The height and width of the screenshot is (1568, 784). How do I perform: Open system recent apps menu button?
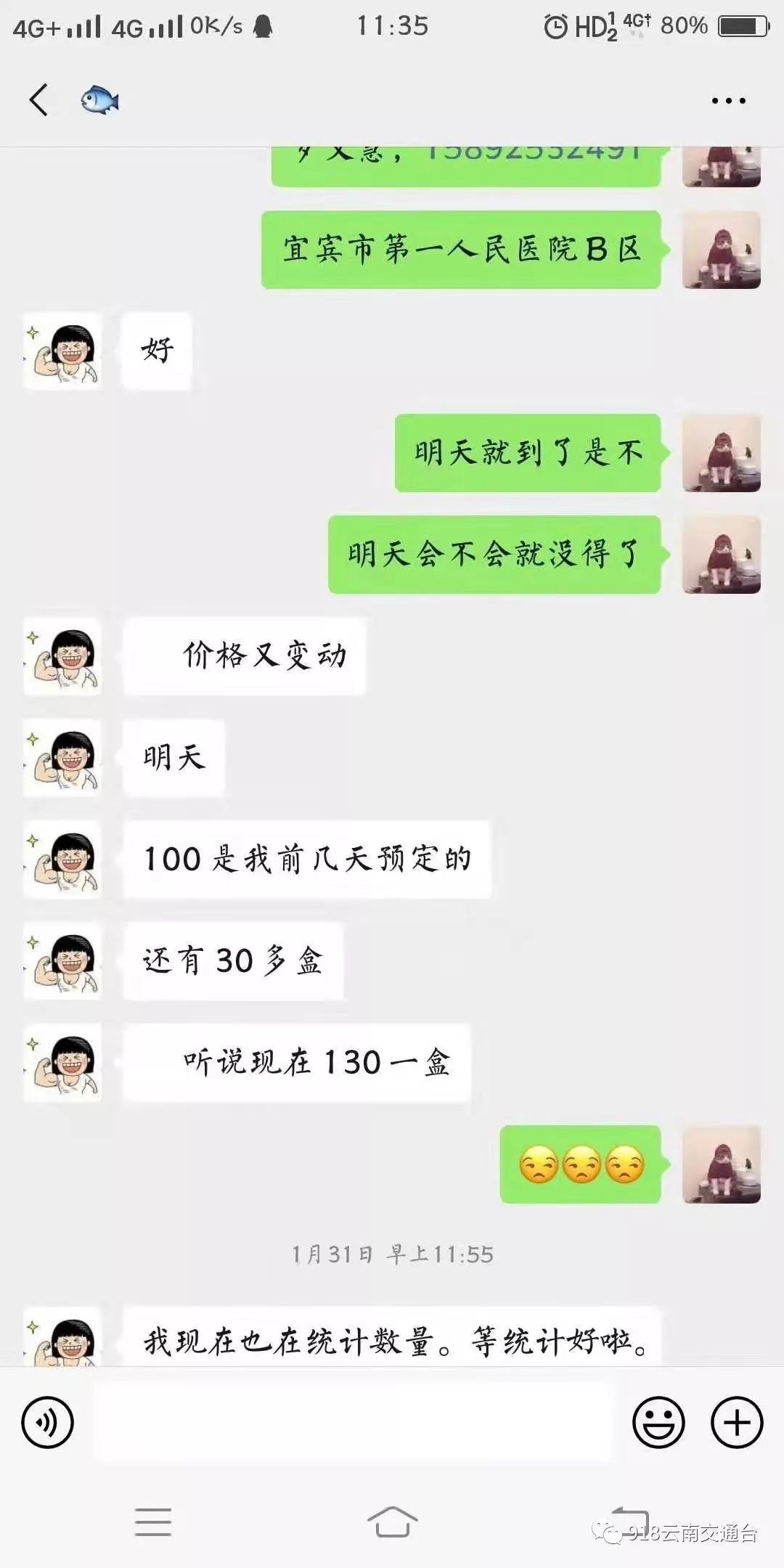(153, 1522)
